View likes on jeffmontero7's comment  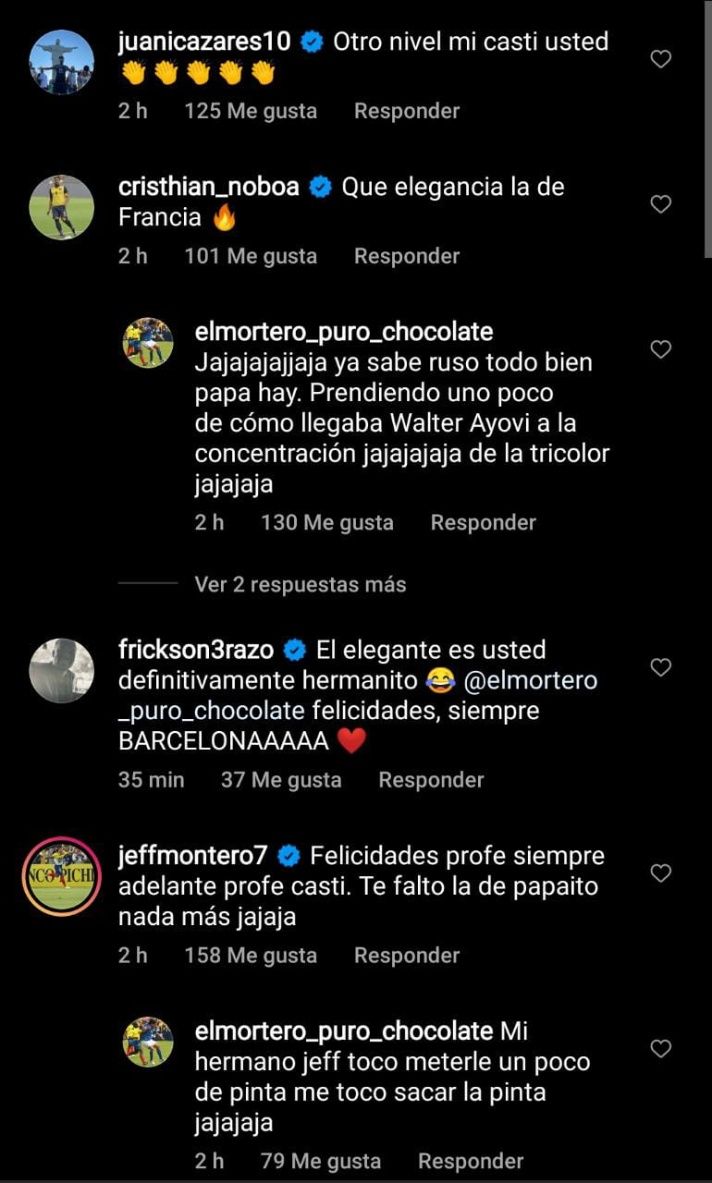tap(250, 955)
